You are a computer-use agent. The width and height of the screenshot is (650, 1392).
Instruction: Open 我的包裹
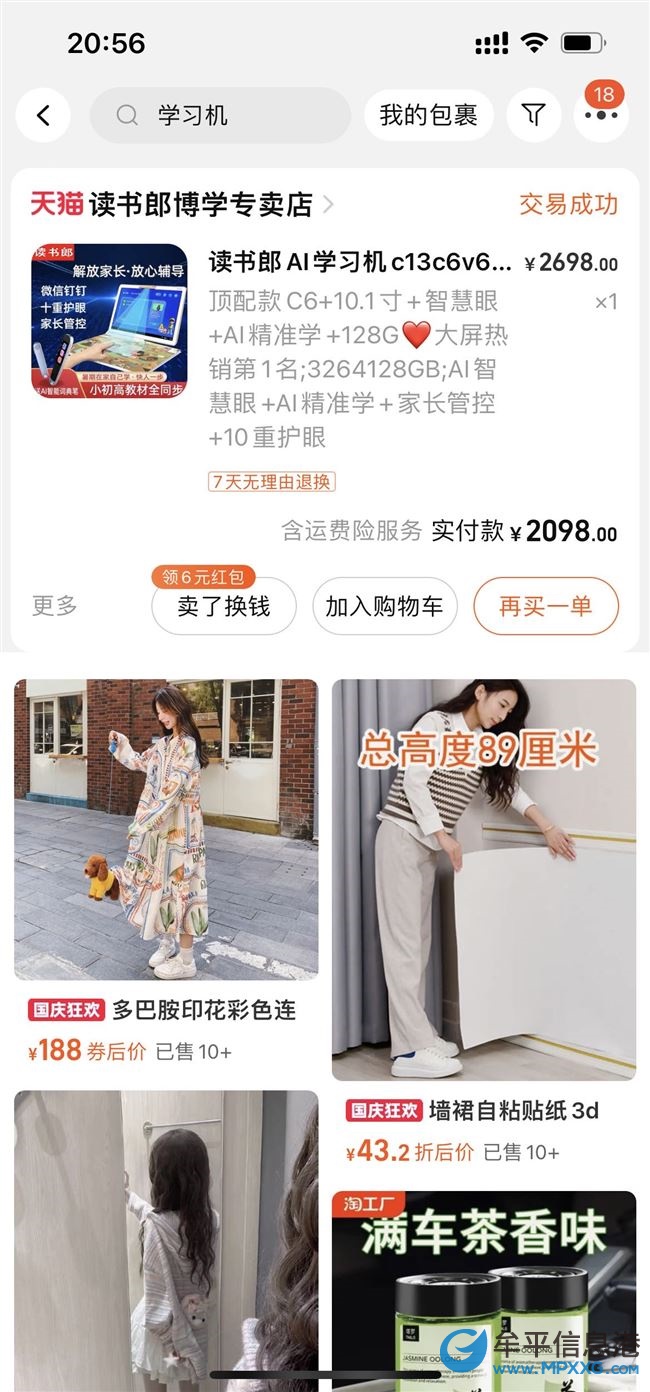tap(428, 116)
